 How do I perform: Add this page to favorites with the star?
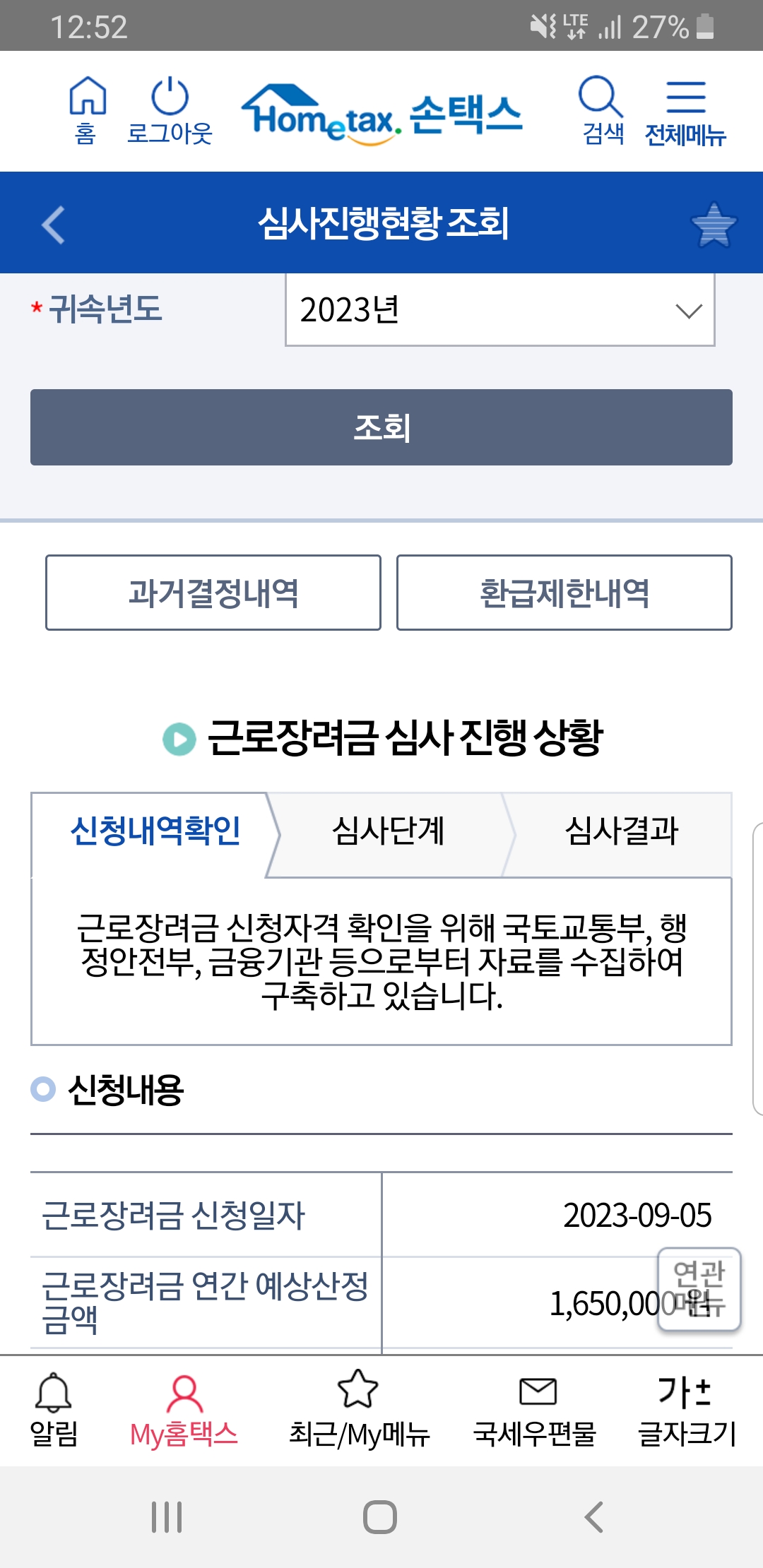pyautogui.click(x=714, y=225)
